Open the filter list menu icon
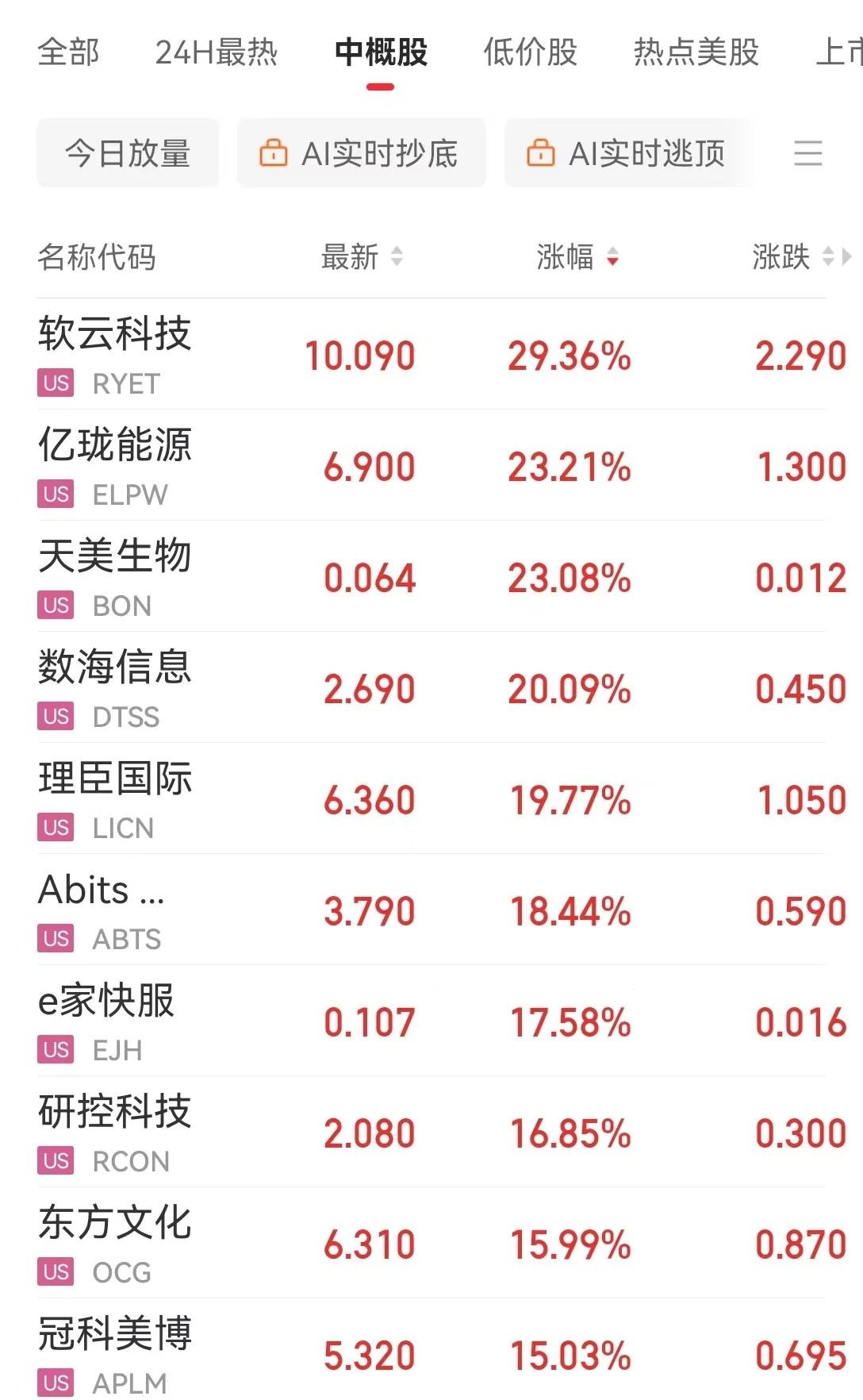863x1400 pixels. click(807, 153)
